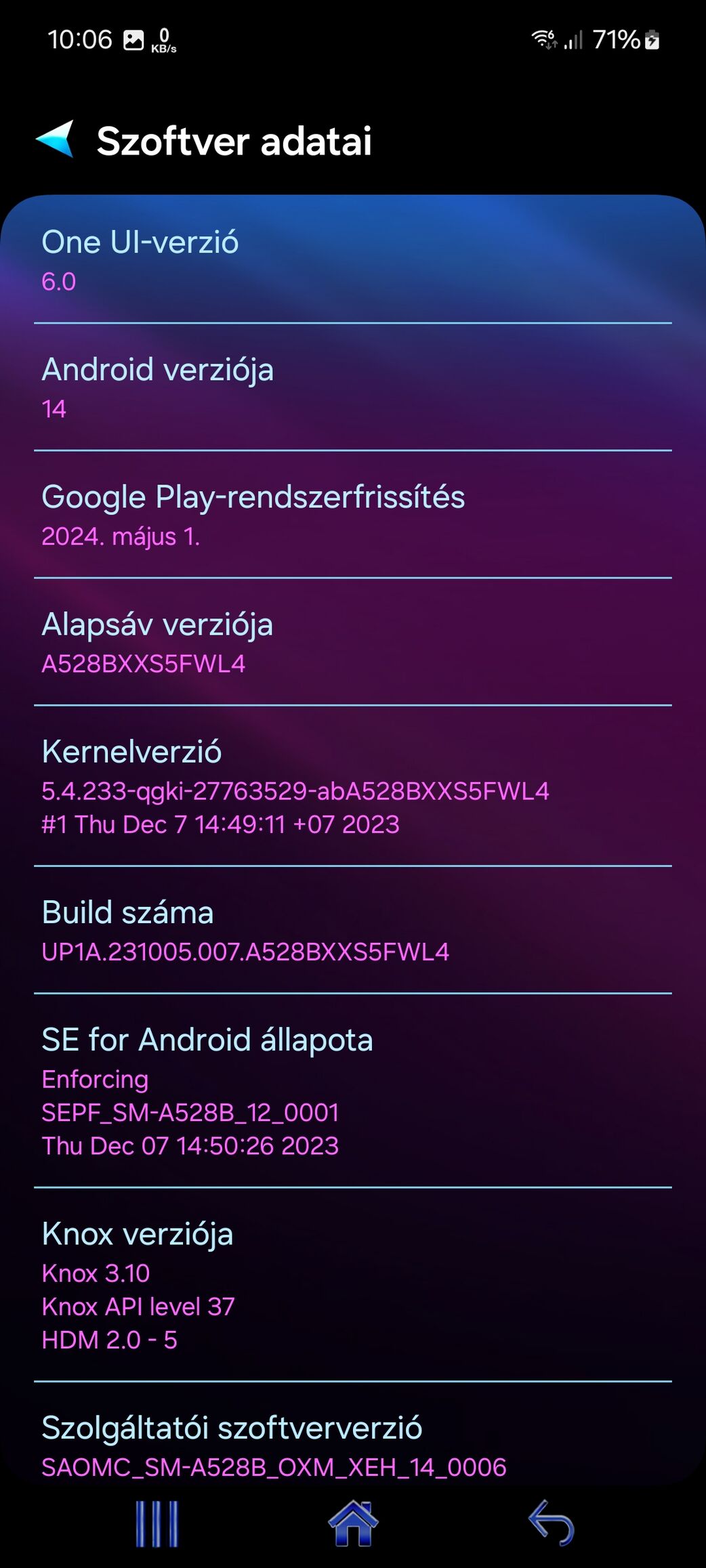This screenshot has width=706, height=1568.
Task: Tap the system home button
Action: coord(353,1524)
